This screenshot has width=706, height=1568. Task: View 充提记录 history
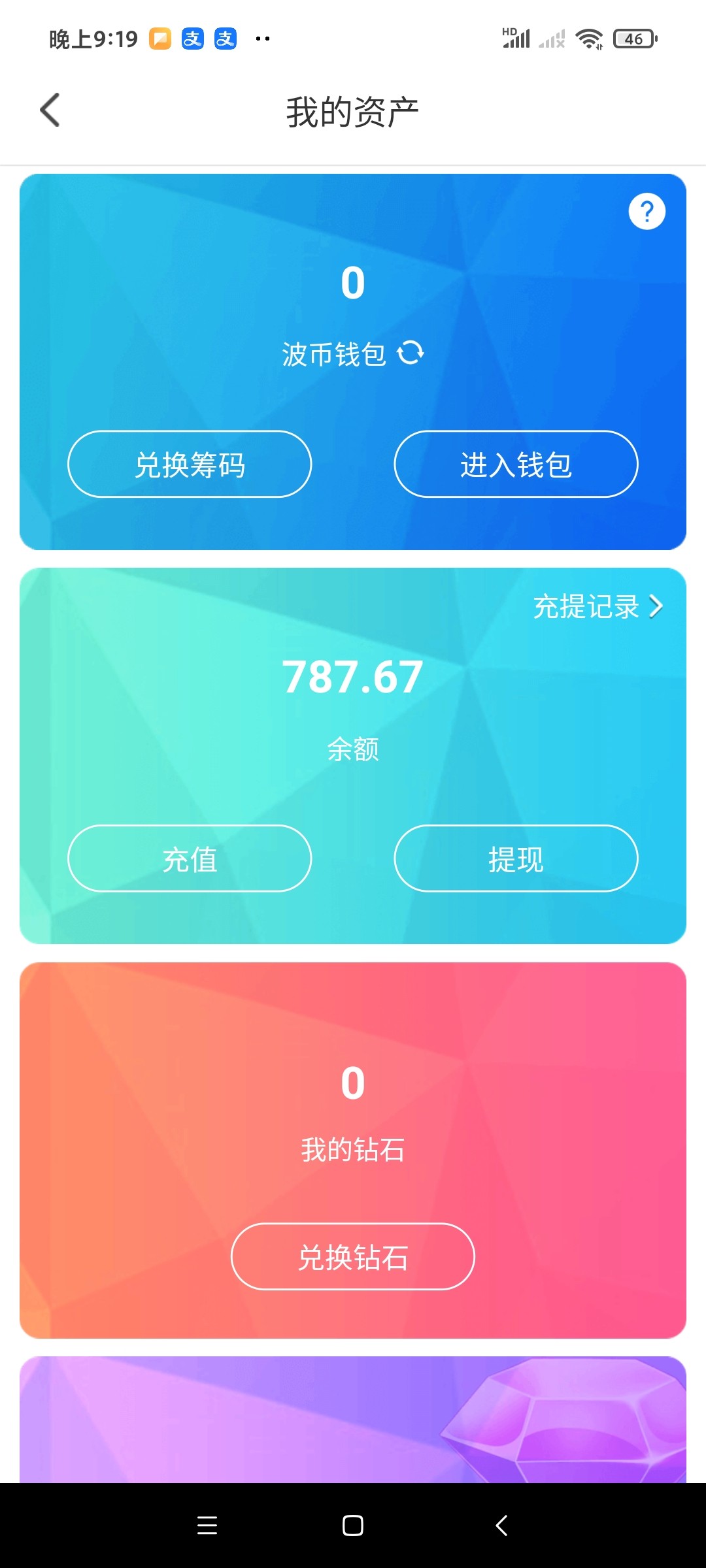tap(597, 606)
